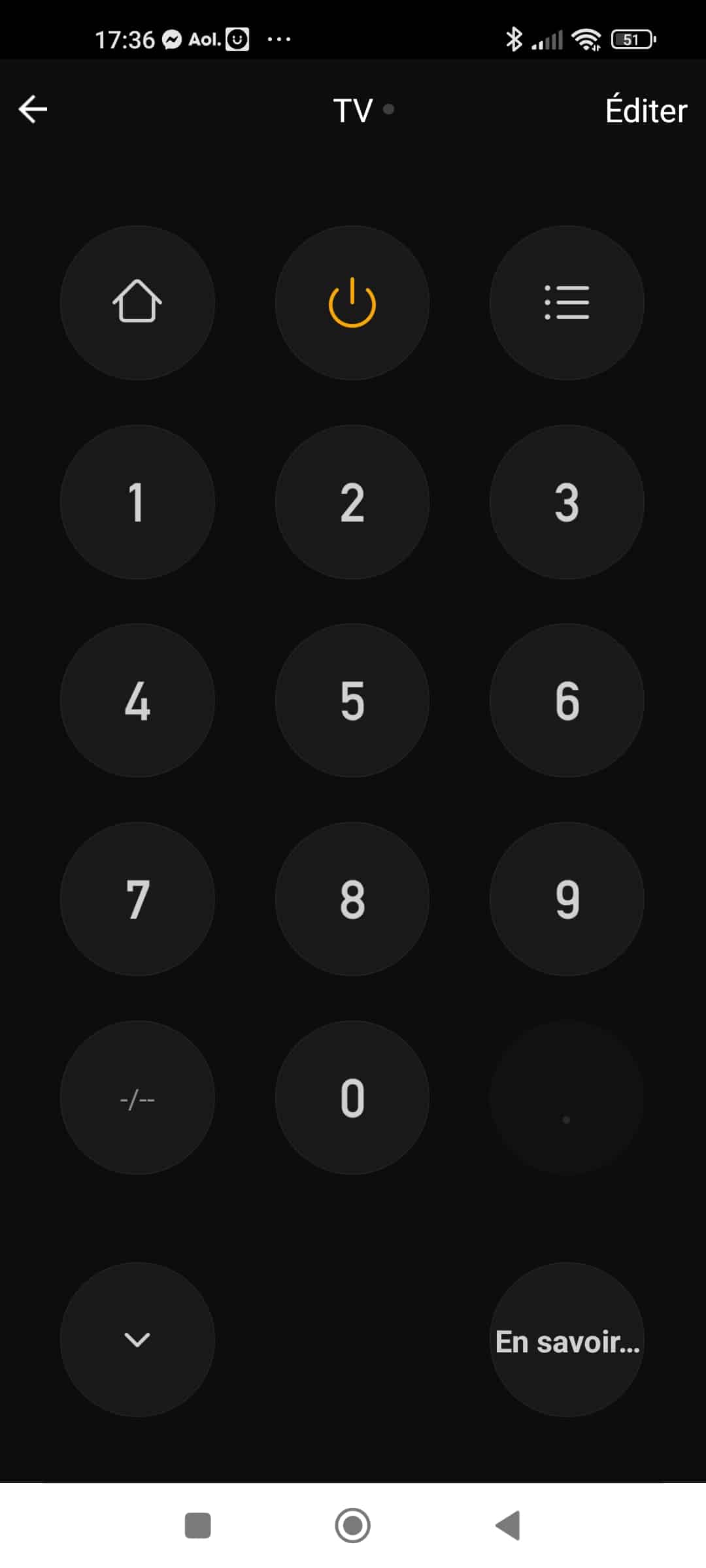
Task: Go back using the top-left arrow
Action: coord(33,109)
